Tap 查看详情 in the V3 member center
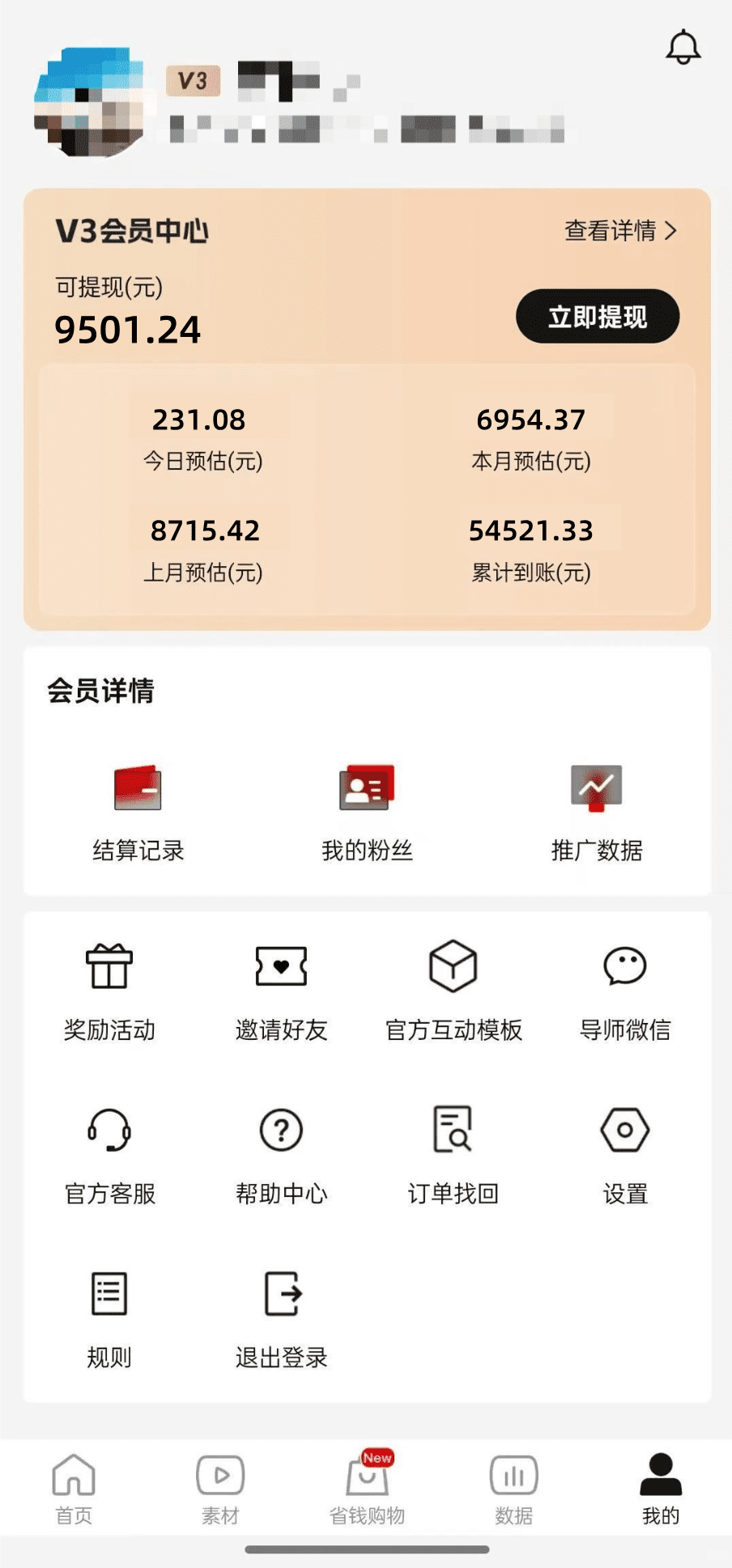The height and width of the screenshot is (1568, 732). pos(620,231)
